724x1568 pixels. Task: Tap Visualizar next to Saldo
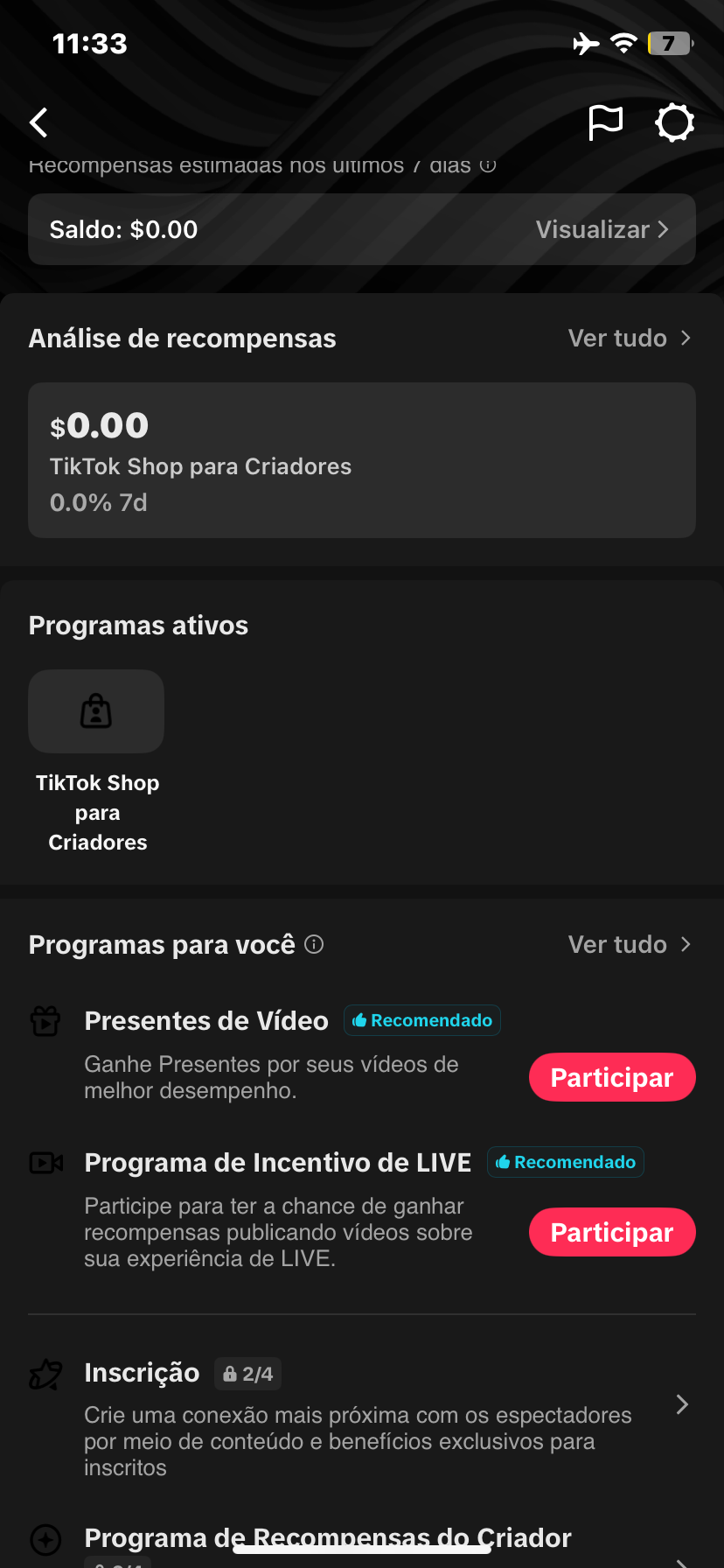point(602,230)
